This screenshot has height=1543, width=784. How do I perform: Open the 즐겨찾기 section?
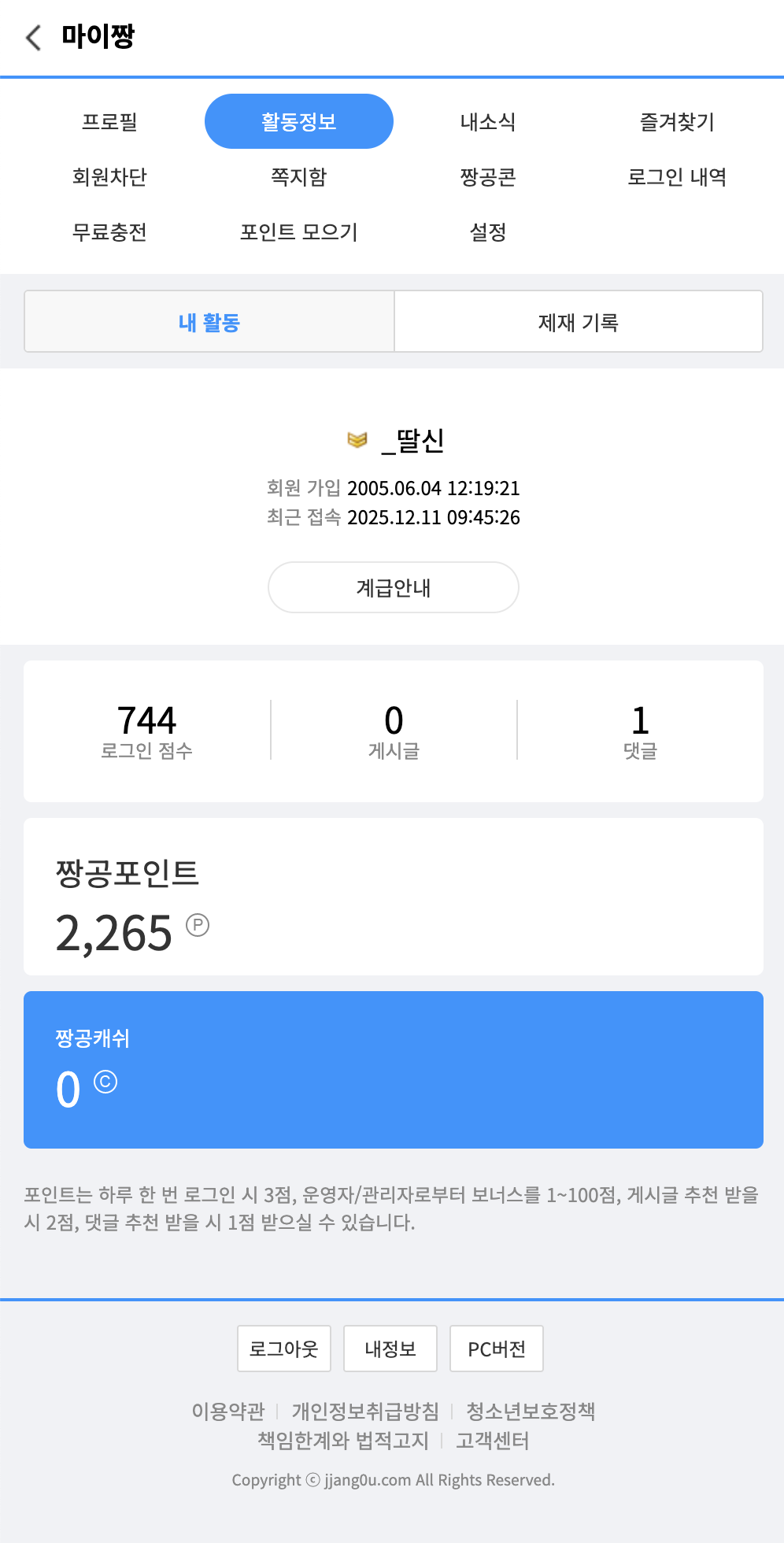676,121
